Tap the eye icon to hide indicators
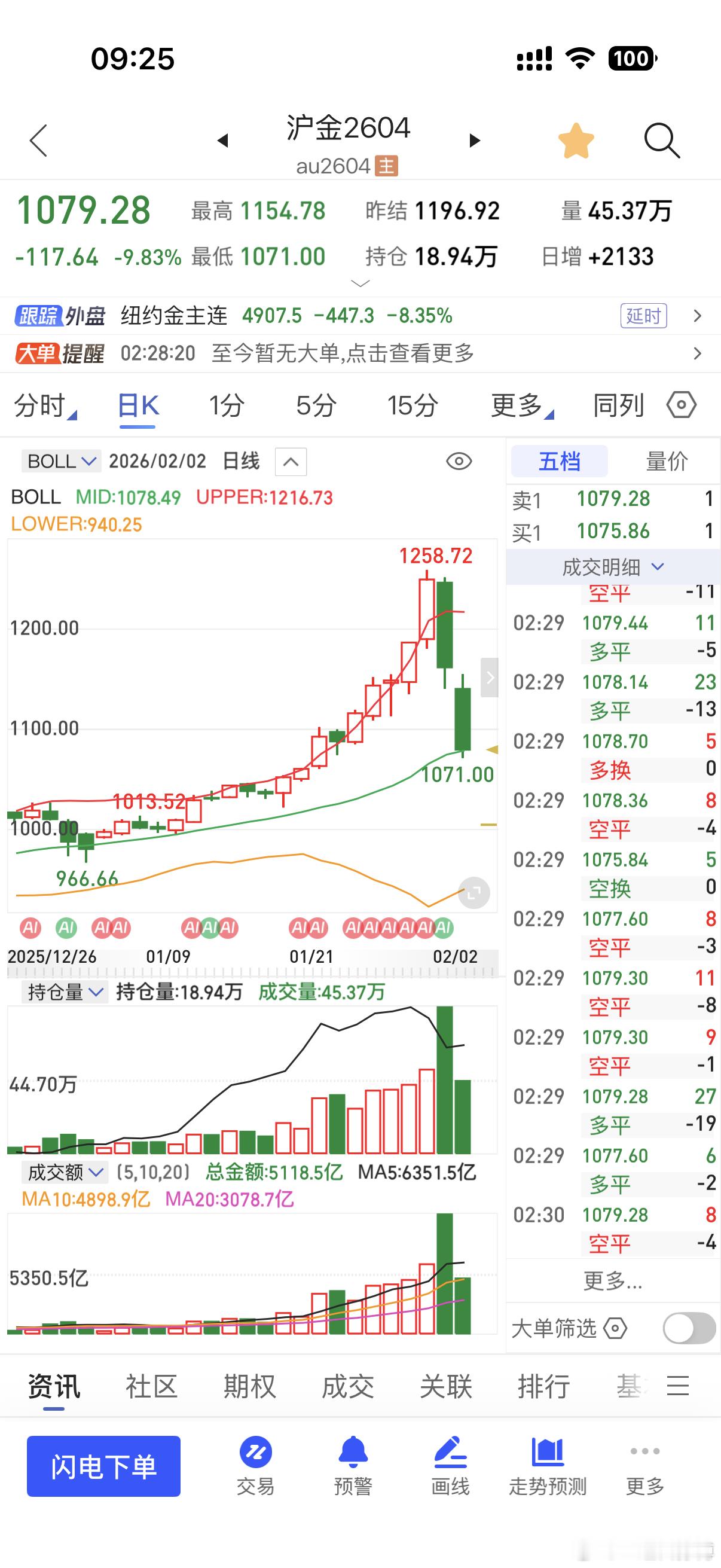Image resolution: width=721 pixels, height=1568 pixels. point(459,462)
